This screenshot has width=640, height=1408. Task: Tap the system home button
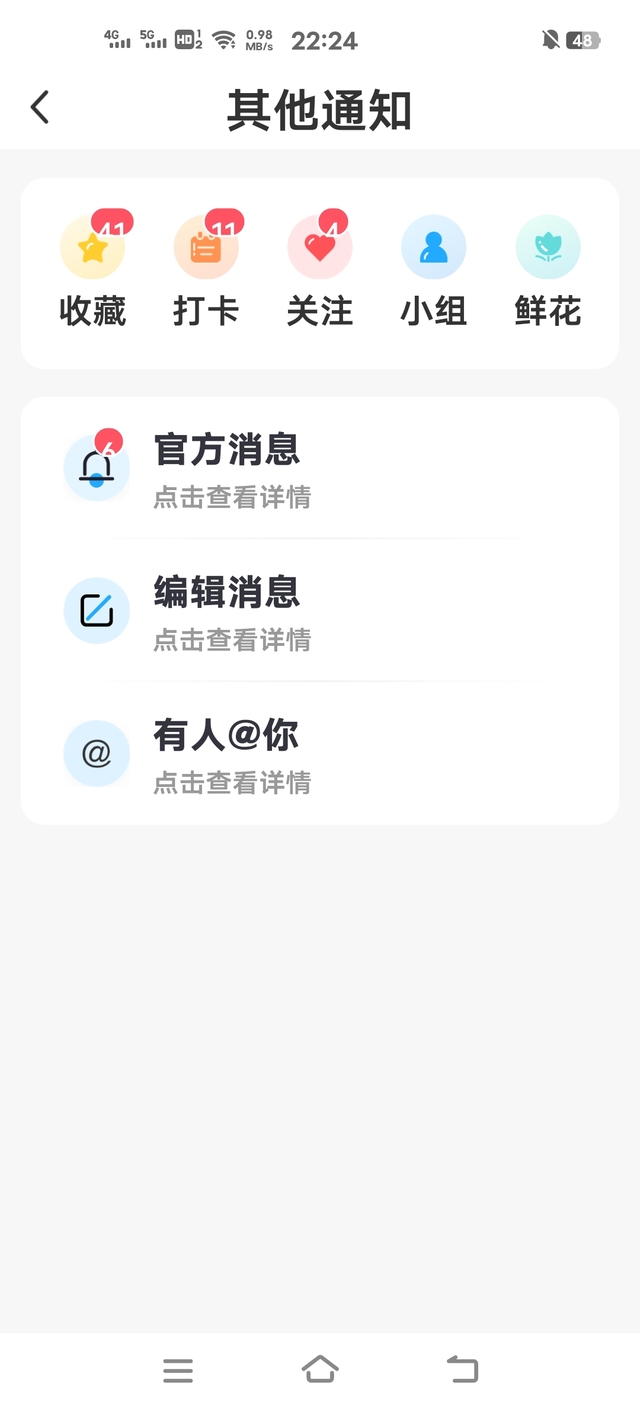coord(320,1369)
